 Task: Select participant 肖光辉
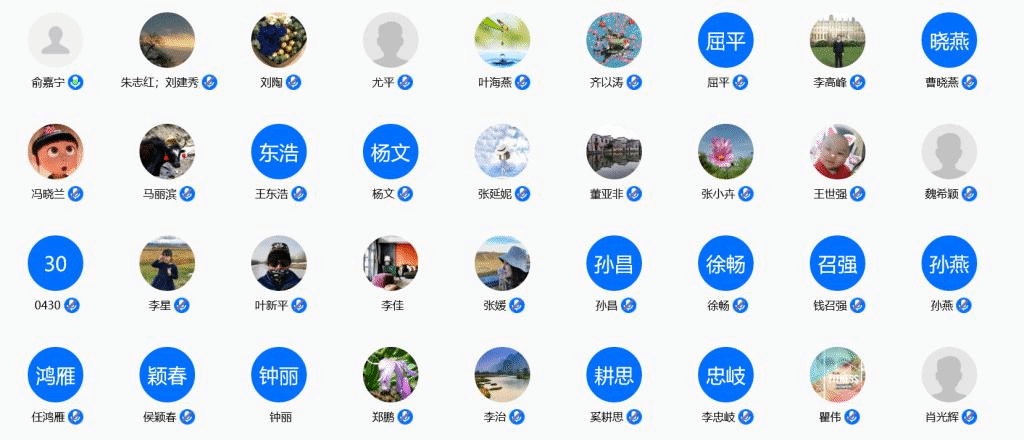[949, 376]
